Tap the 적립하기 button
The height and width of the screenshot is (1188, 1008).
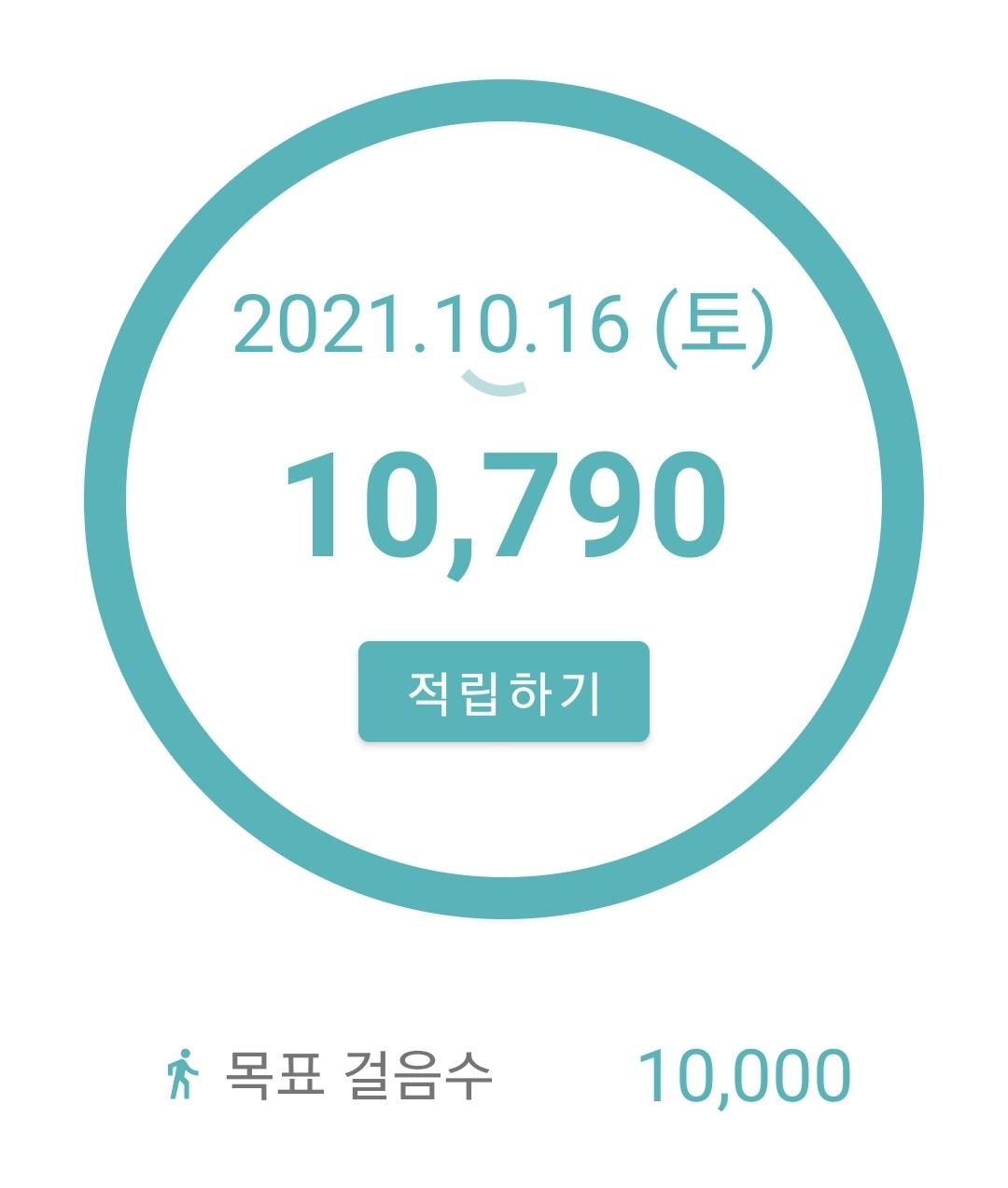504,692
